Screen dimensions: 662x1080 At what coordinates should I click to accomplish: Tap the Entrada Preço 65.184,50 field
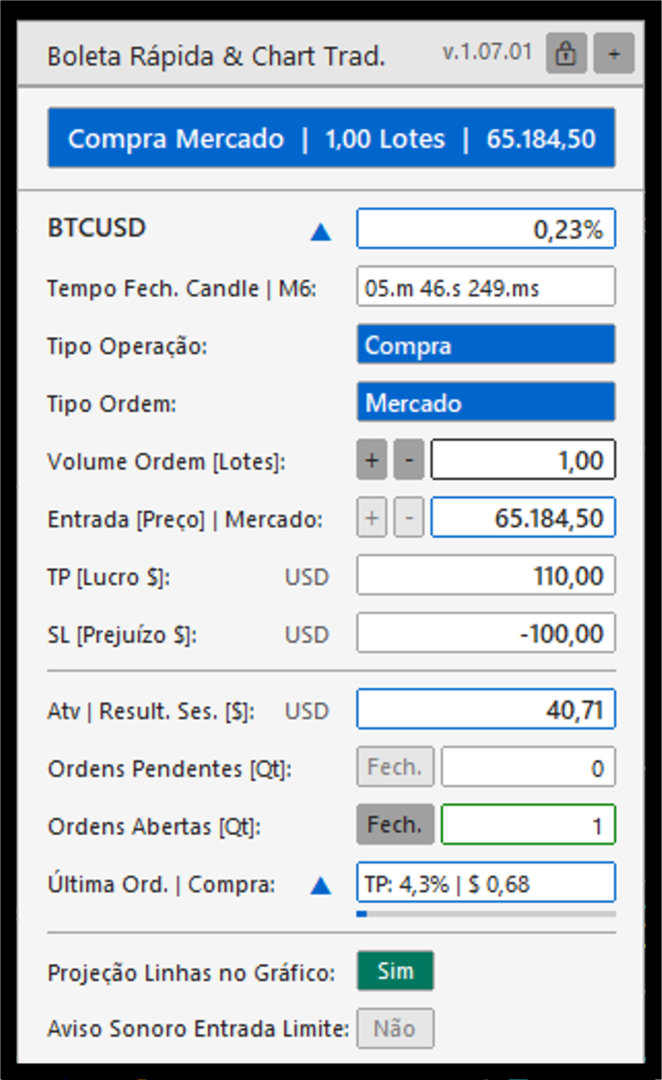[523, 517]
